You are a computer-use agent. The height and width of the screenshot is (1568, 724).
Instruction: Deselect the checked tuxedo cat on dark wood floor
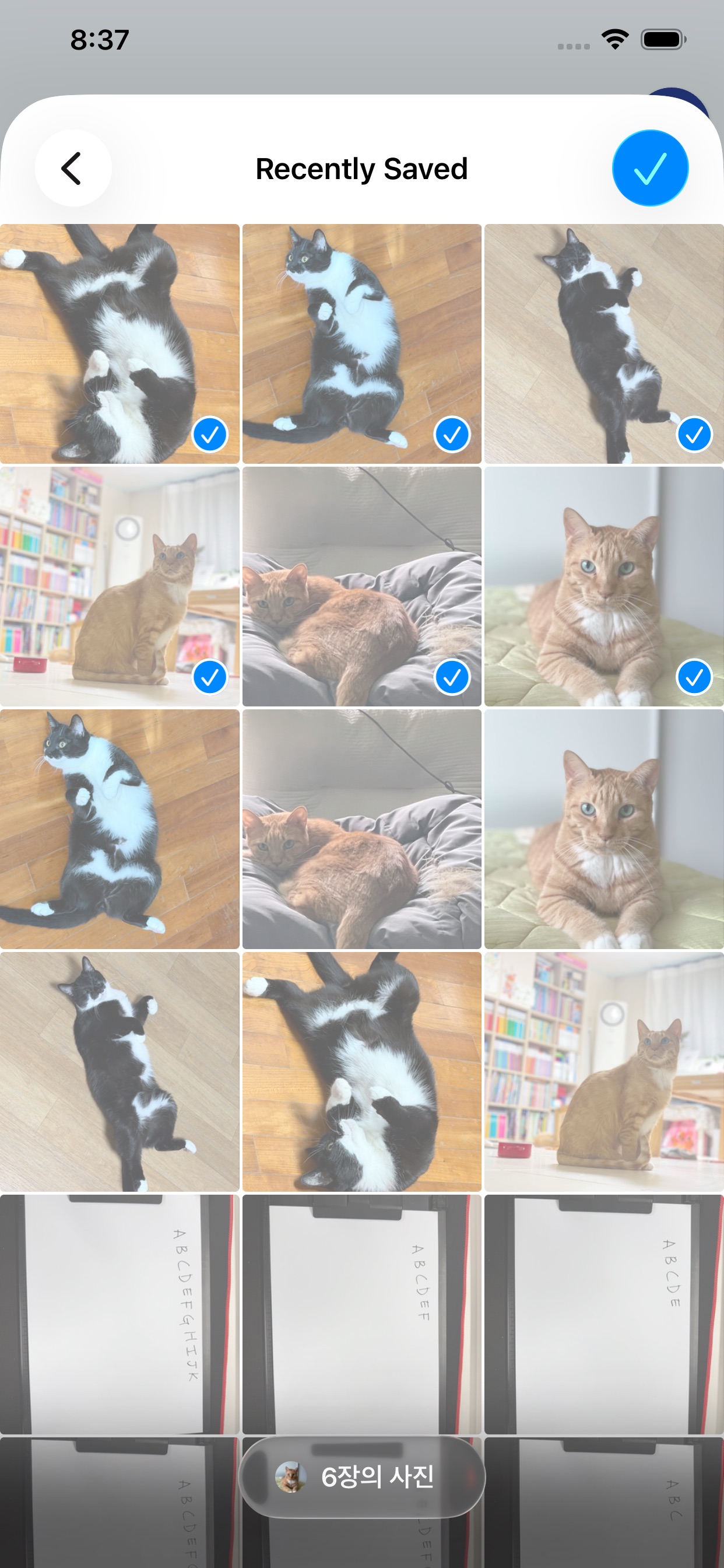pos(362,344)
